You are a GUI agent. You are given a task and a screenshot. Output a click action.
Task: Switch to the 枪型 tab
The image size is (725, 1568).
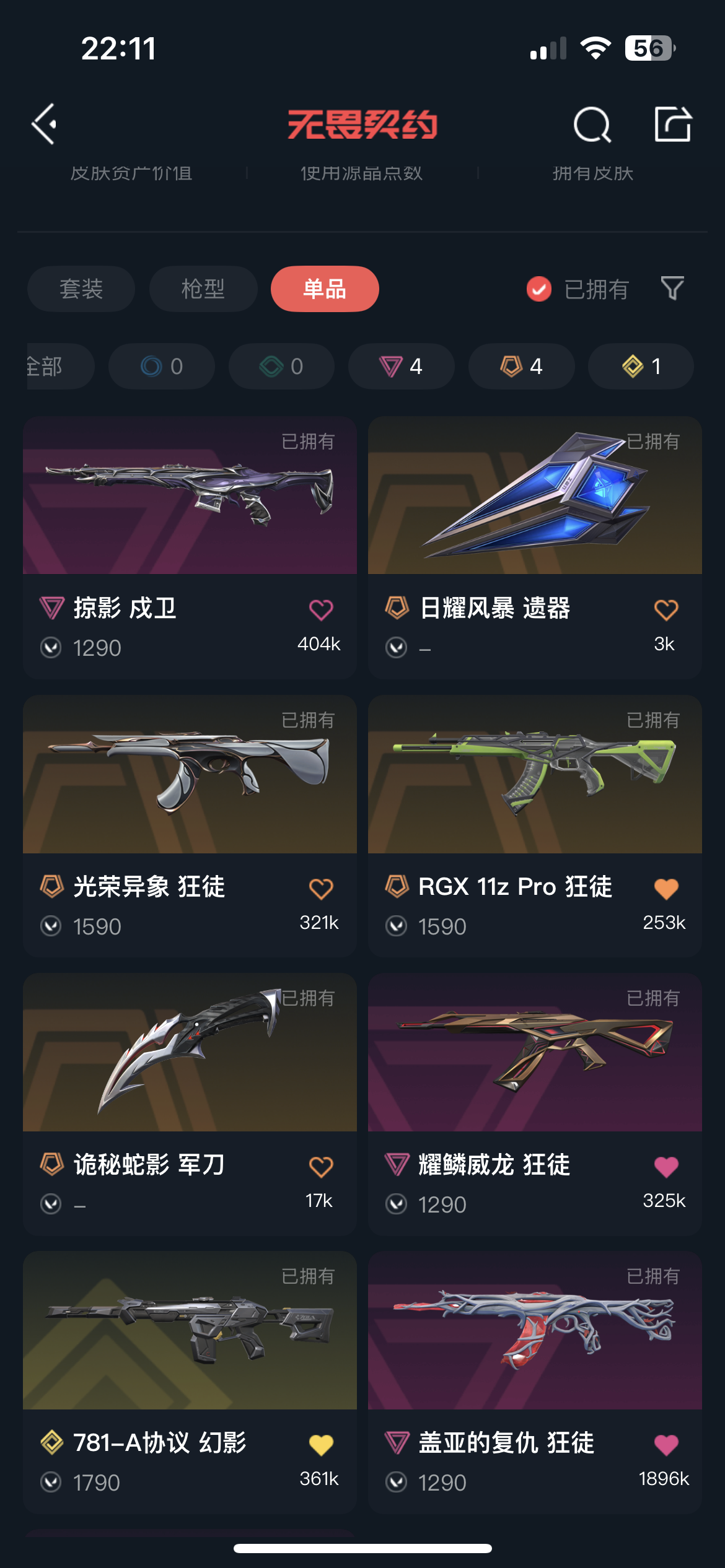203,289
